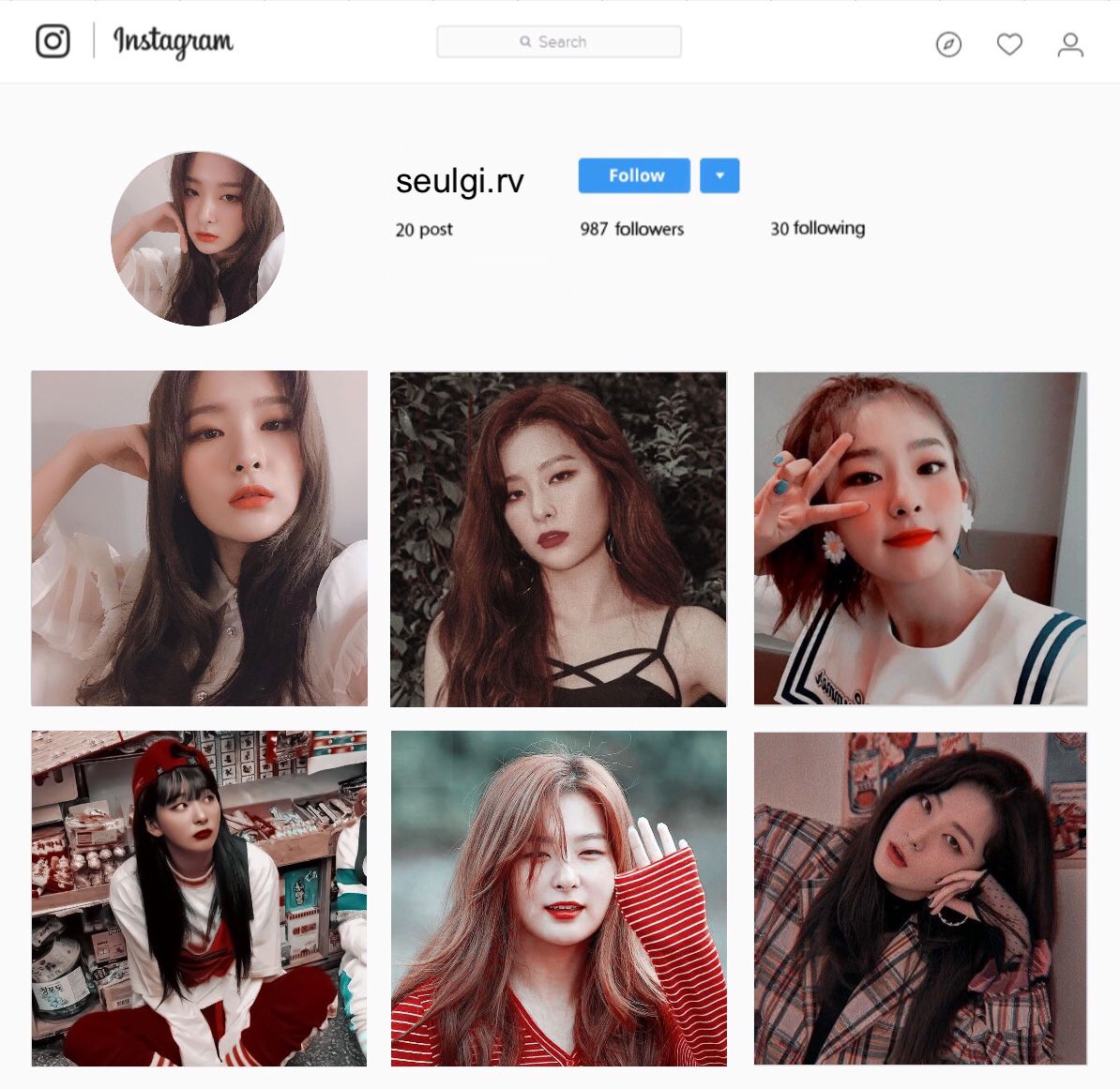Image resolution: width=1120 pixels, height=1089 pixels.
Task: Open the profile person icon
Action: (1070, 44)
